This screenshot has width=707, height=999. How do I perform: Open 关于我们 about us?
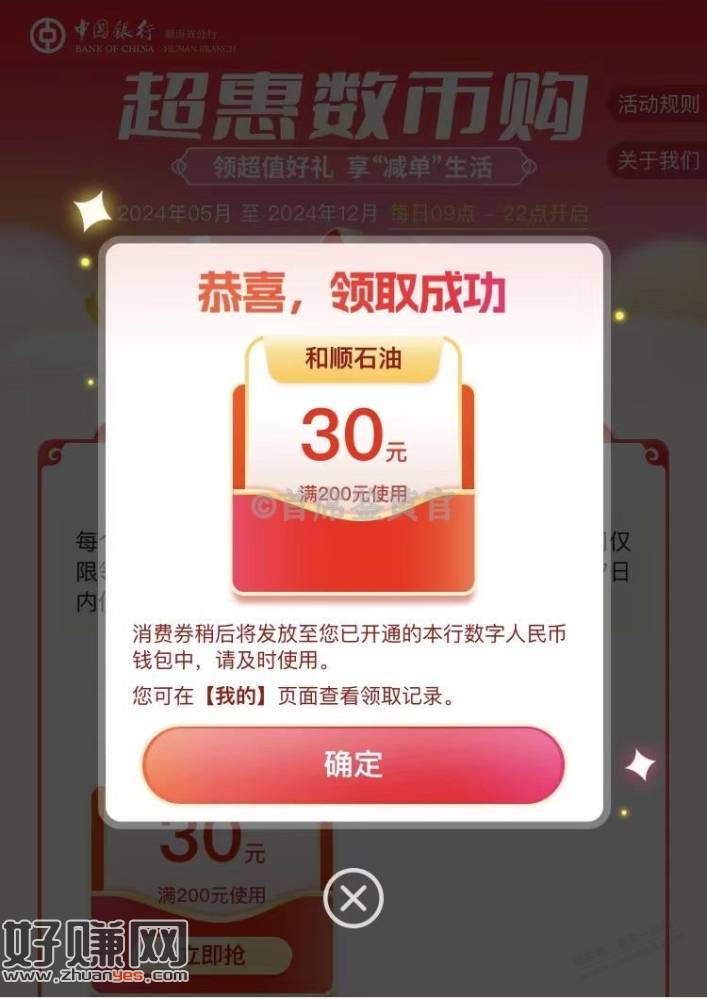[x=658, y=160]
